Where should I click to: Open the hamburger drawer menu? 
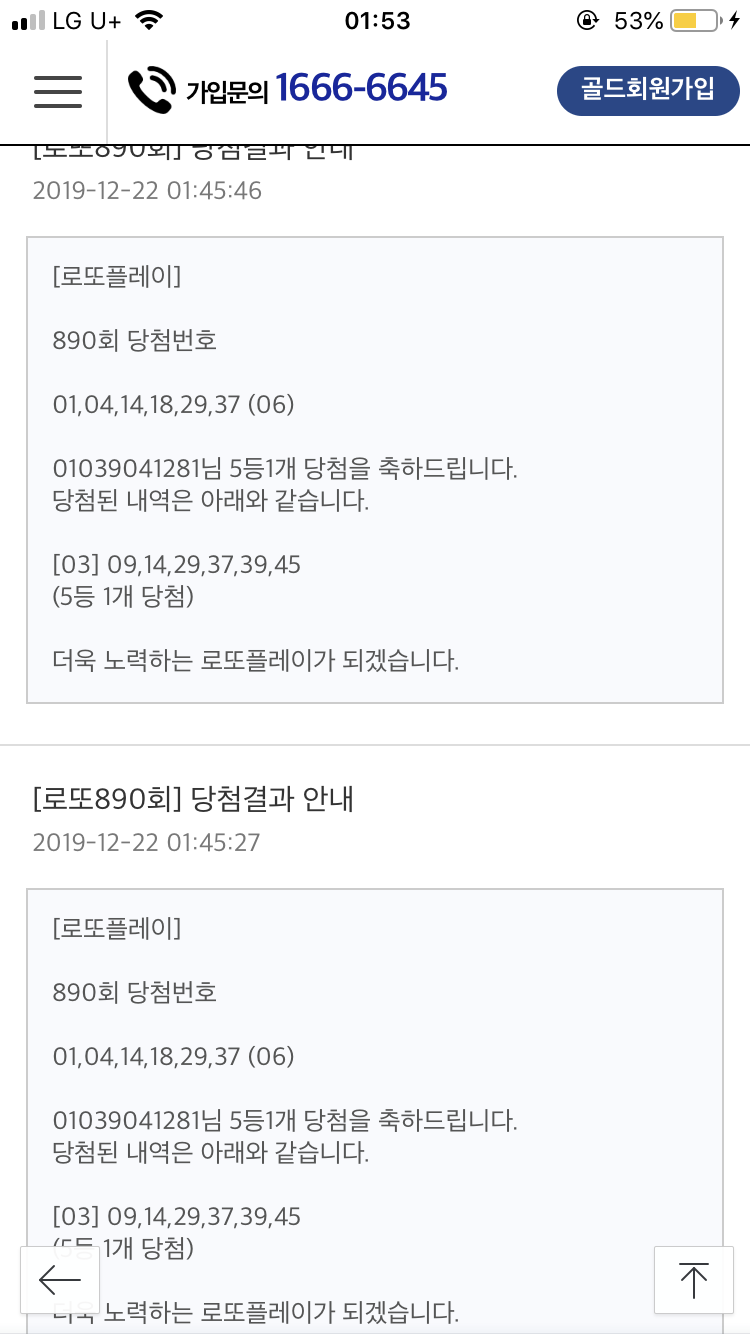coord(57,90)
